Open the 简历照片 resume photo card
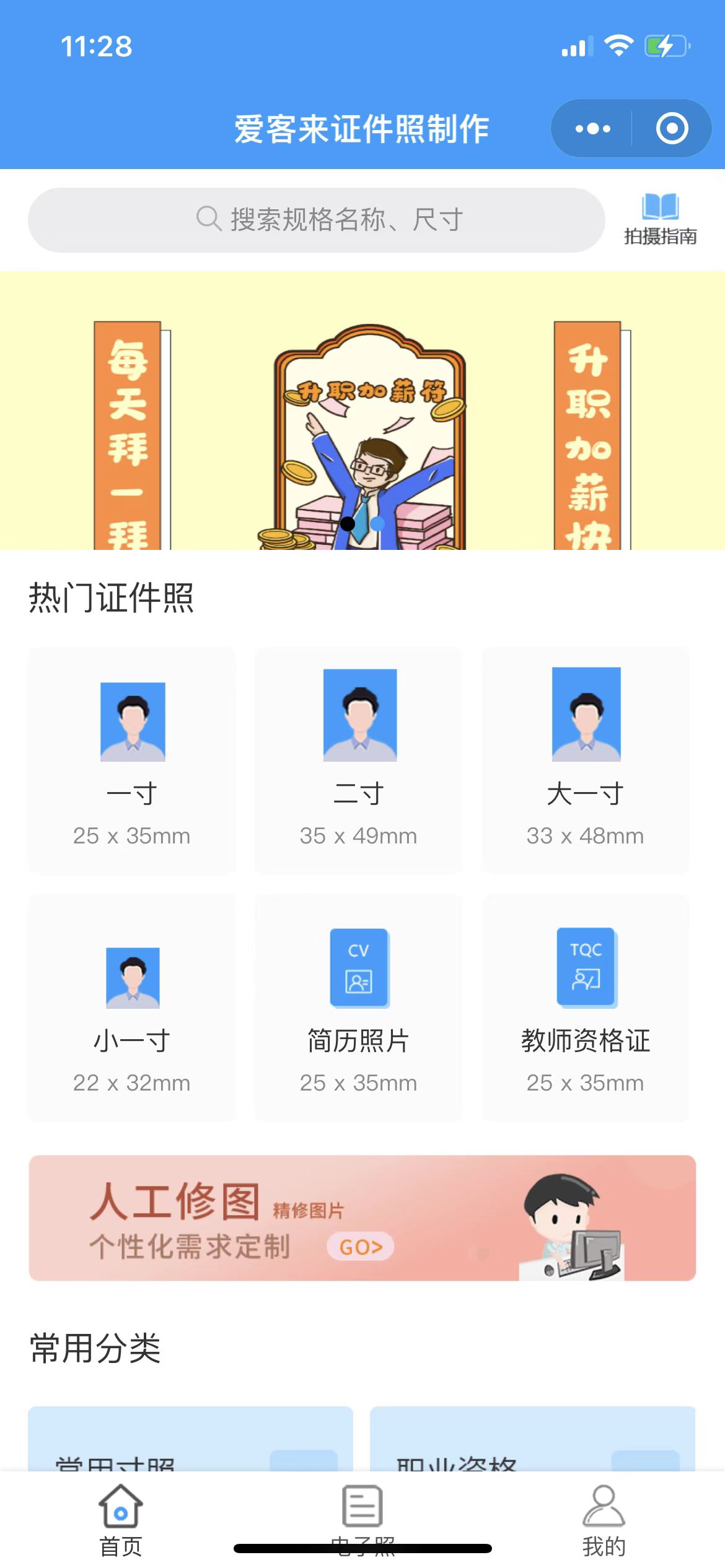 (359, 1008)
